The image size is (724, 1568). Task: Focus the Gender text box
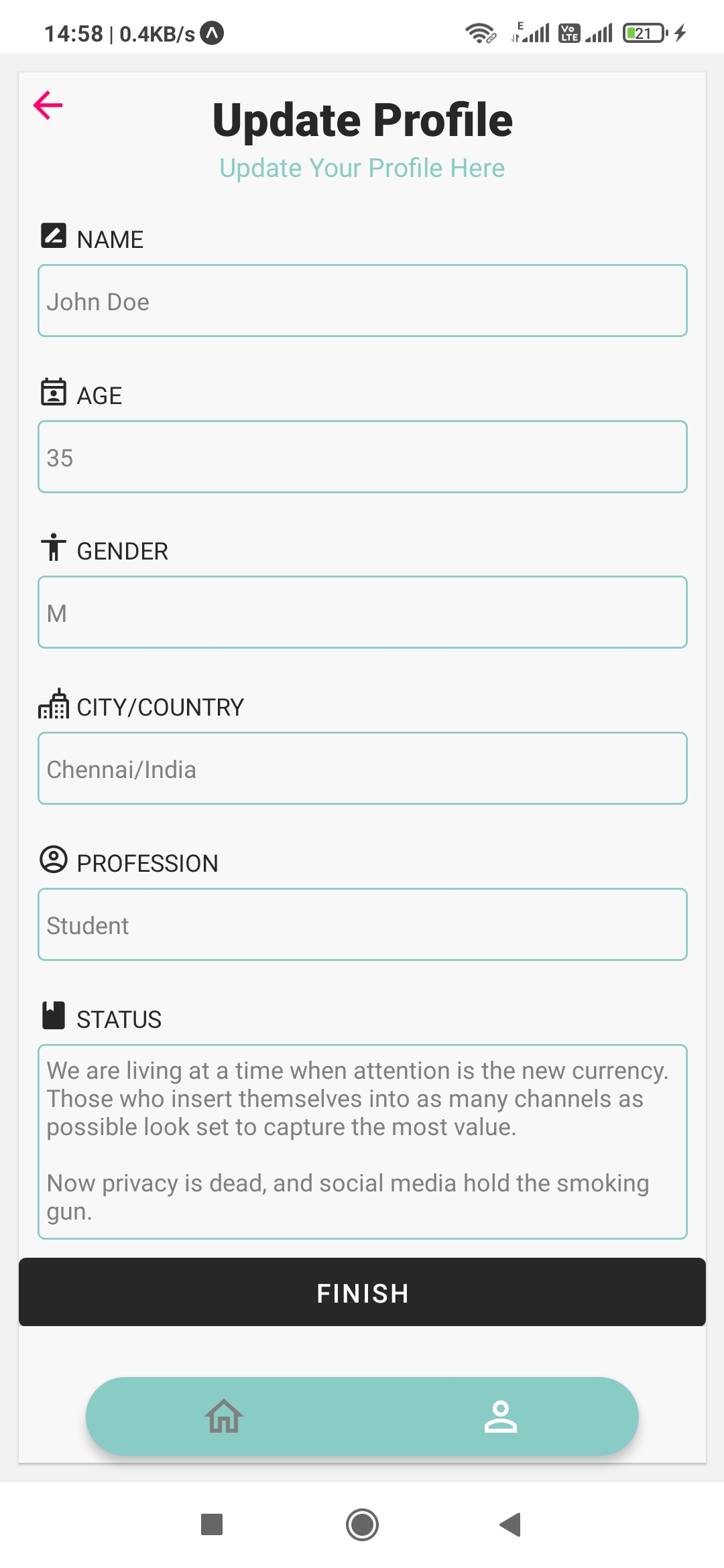363,612
